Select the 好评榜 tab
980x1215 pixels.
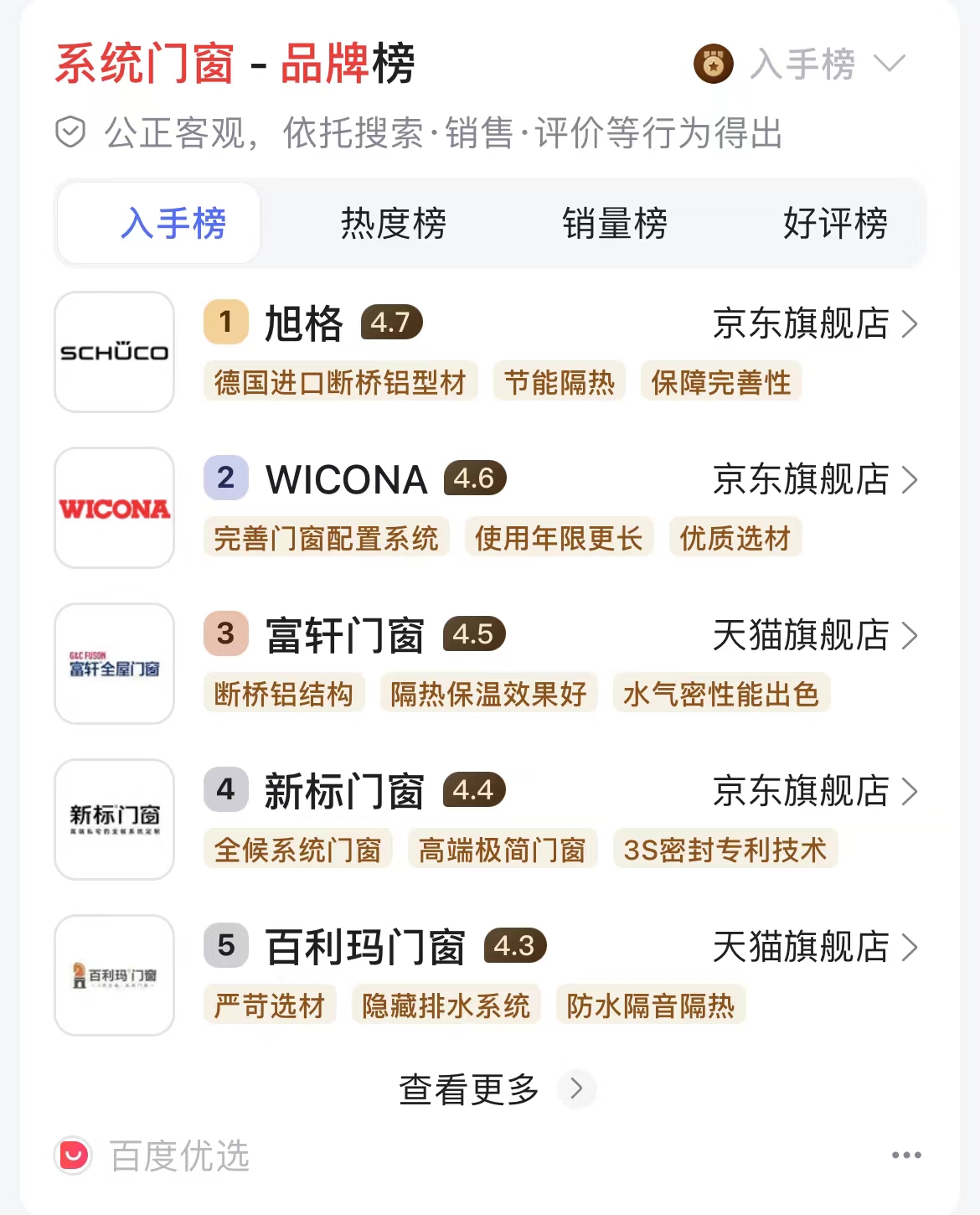coord(835,224)
